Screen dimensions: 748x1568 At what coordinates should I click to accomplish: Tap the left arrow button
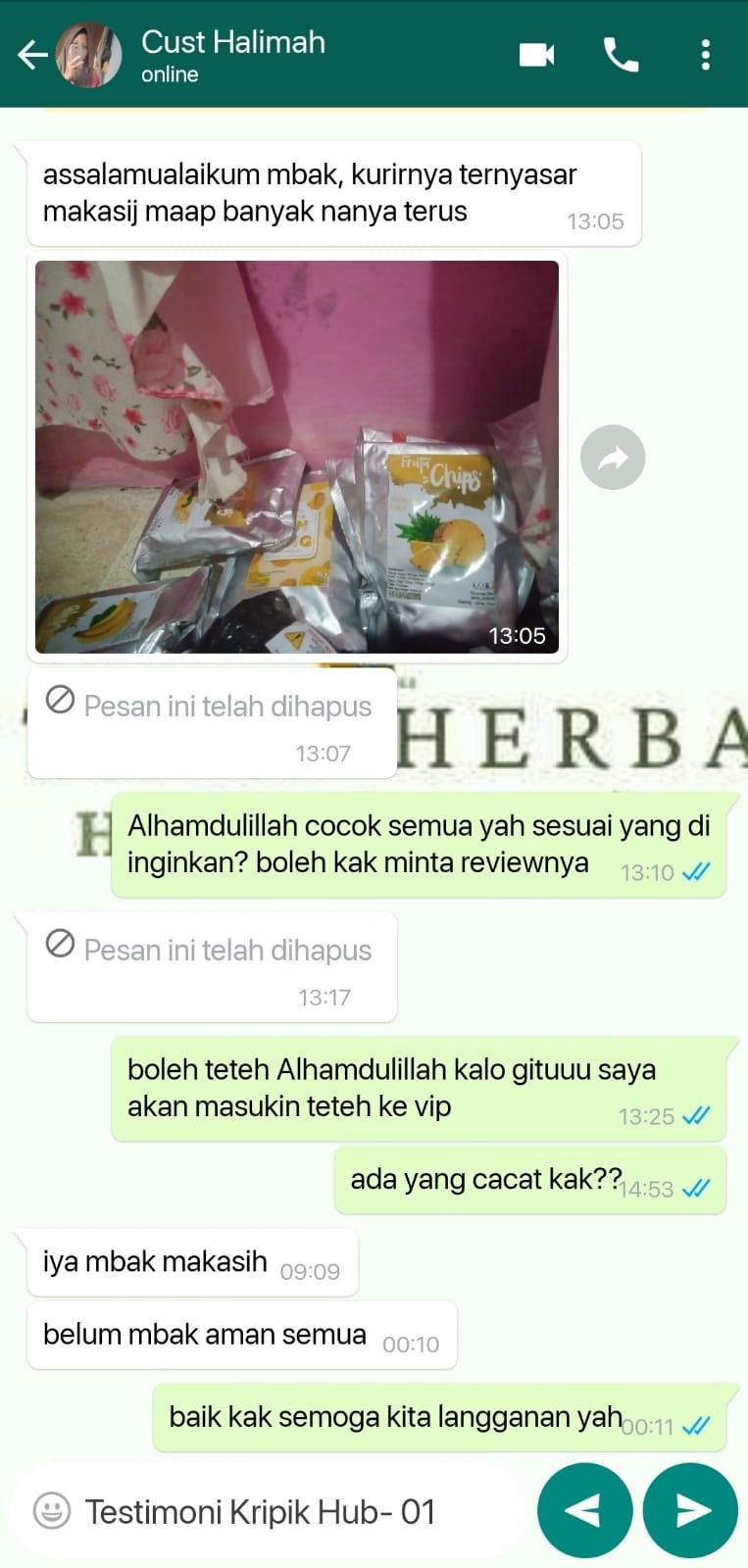tap(585, 1510)
